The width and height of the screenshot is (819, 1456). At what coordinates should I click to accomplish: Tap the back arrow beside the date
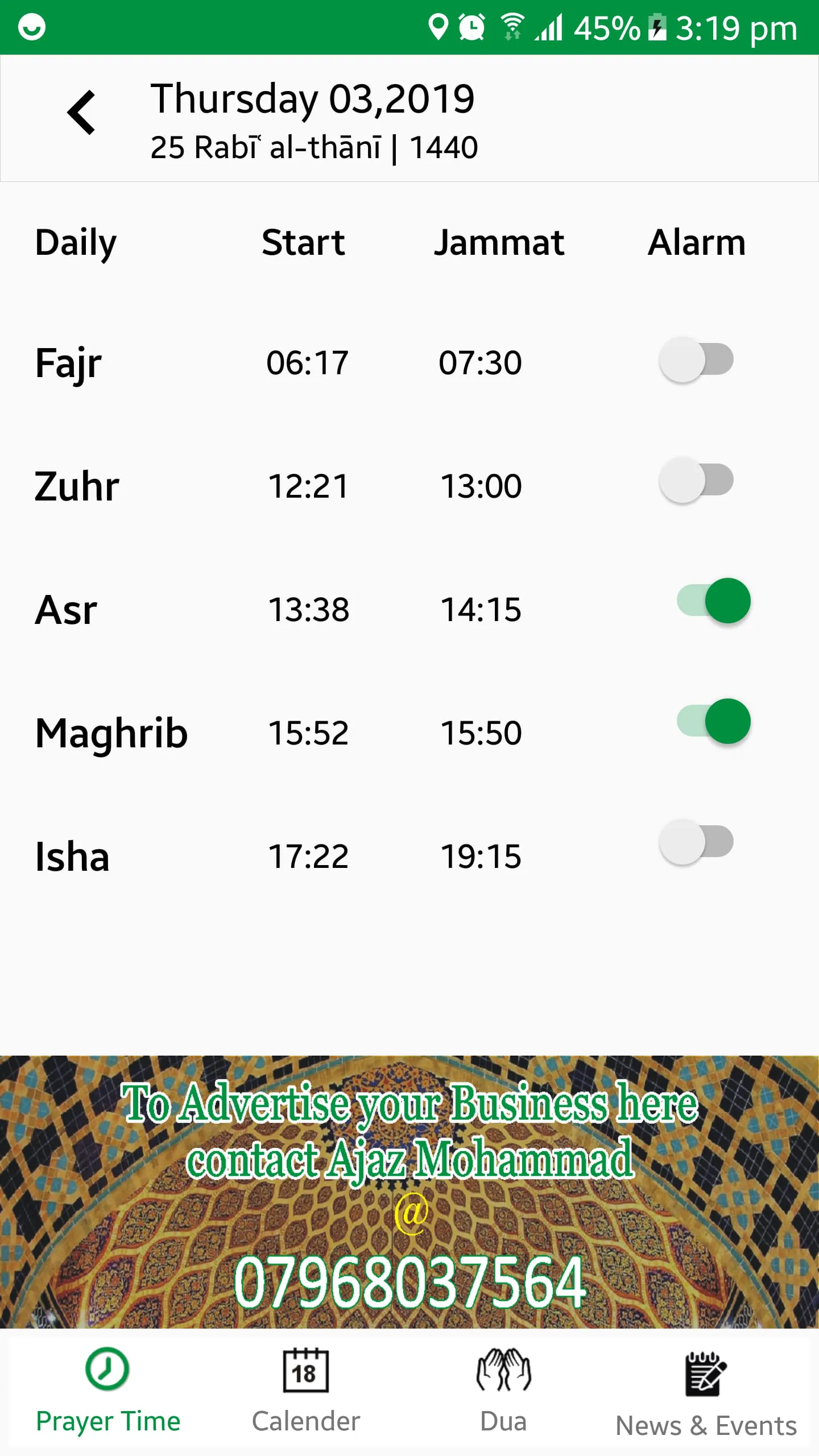pos(82,113)
